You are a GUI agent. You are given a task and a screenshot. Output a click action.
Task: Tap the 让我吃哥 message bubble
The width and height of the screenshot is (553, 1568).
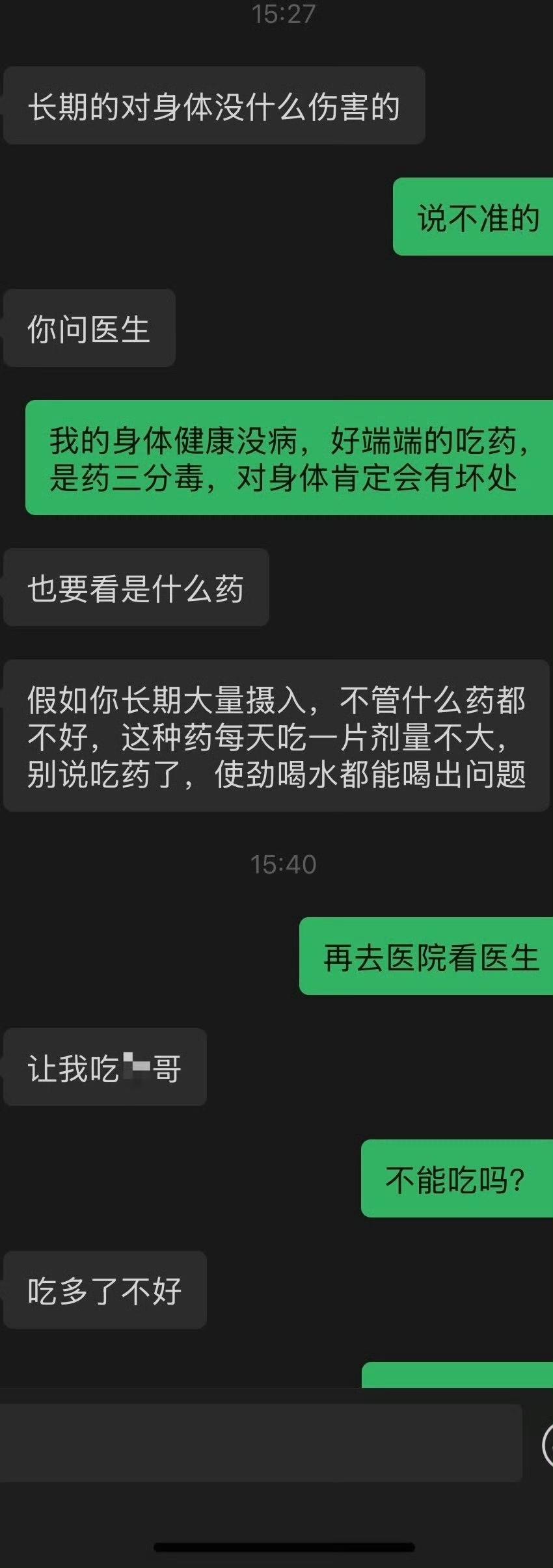pos(104,1067)
